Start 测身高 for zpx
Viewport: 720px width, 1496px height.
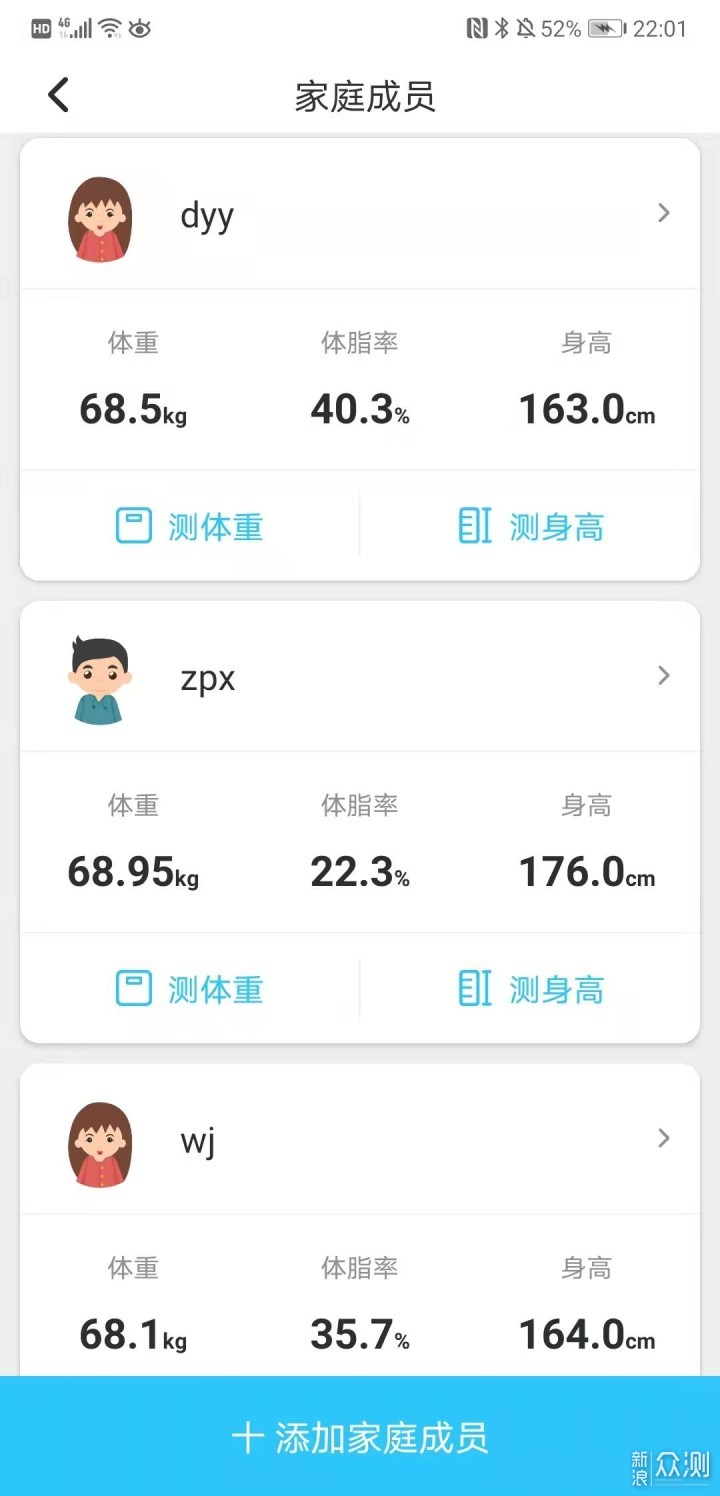click(x=531, y=989)
